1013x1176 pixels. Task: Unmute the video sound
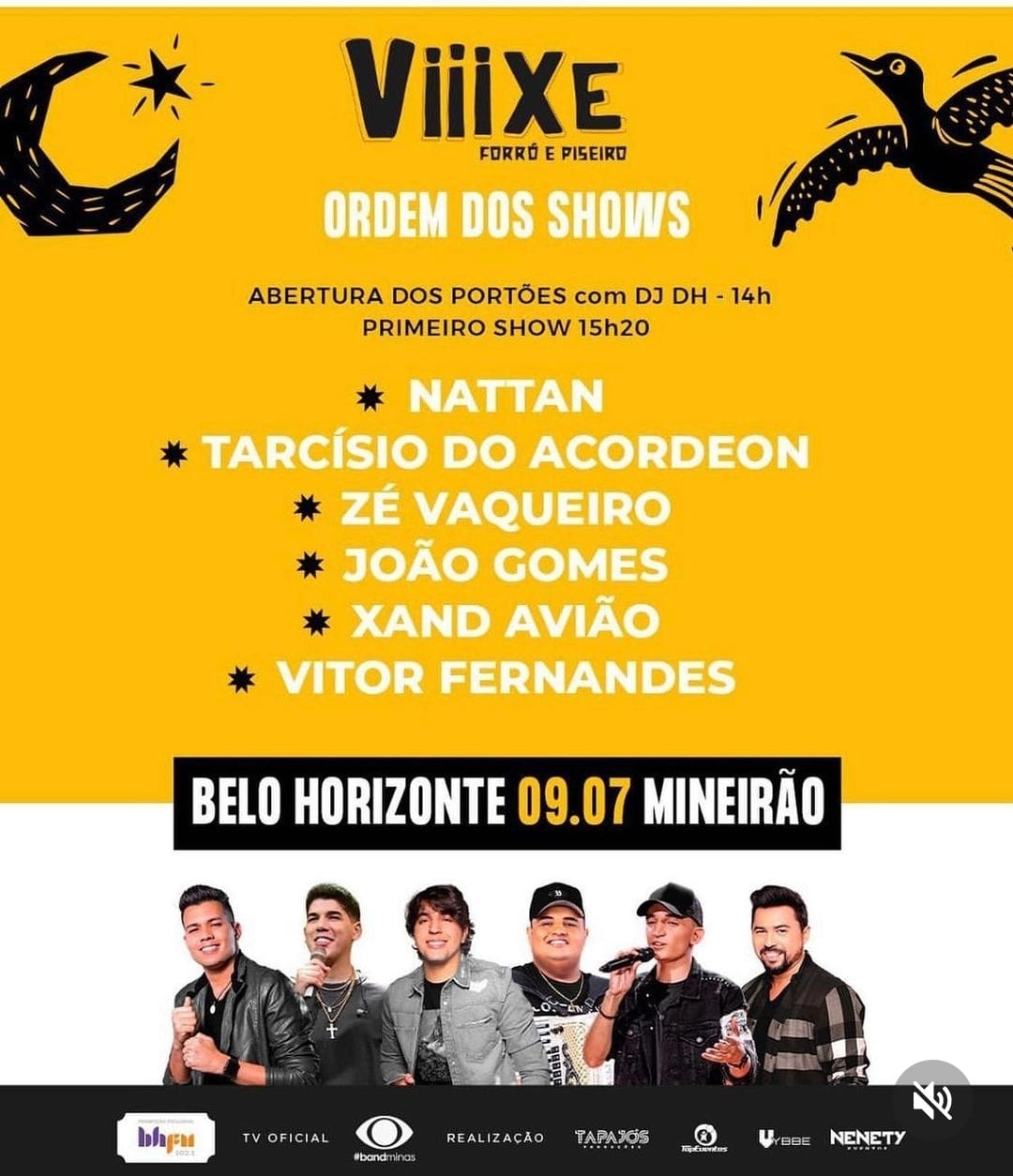click(932, 1100)
